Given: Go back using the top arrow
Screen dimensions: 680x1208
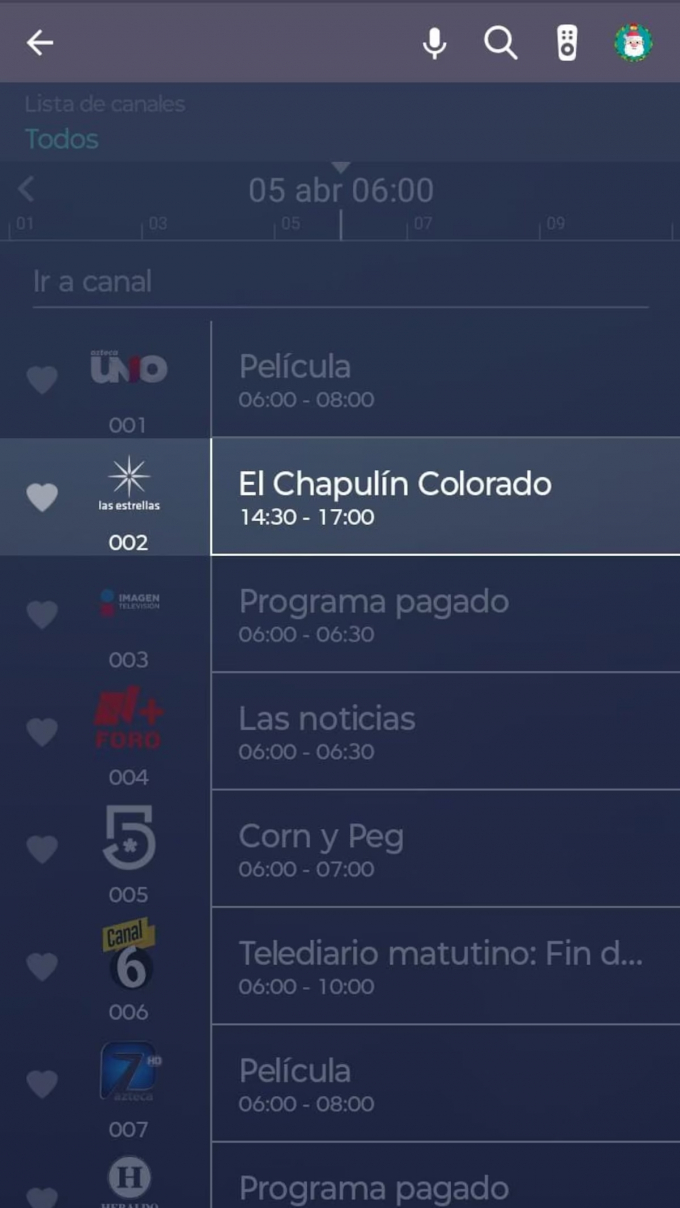Looking at the screenshot, I should (x=40, y=42).
